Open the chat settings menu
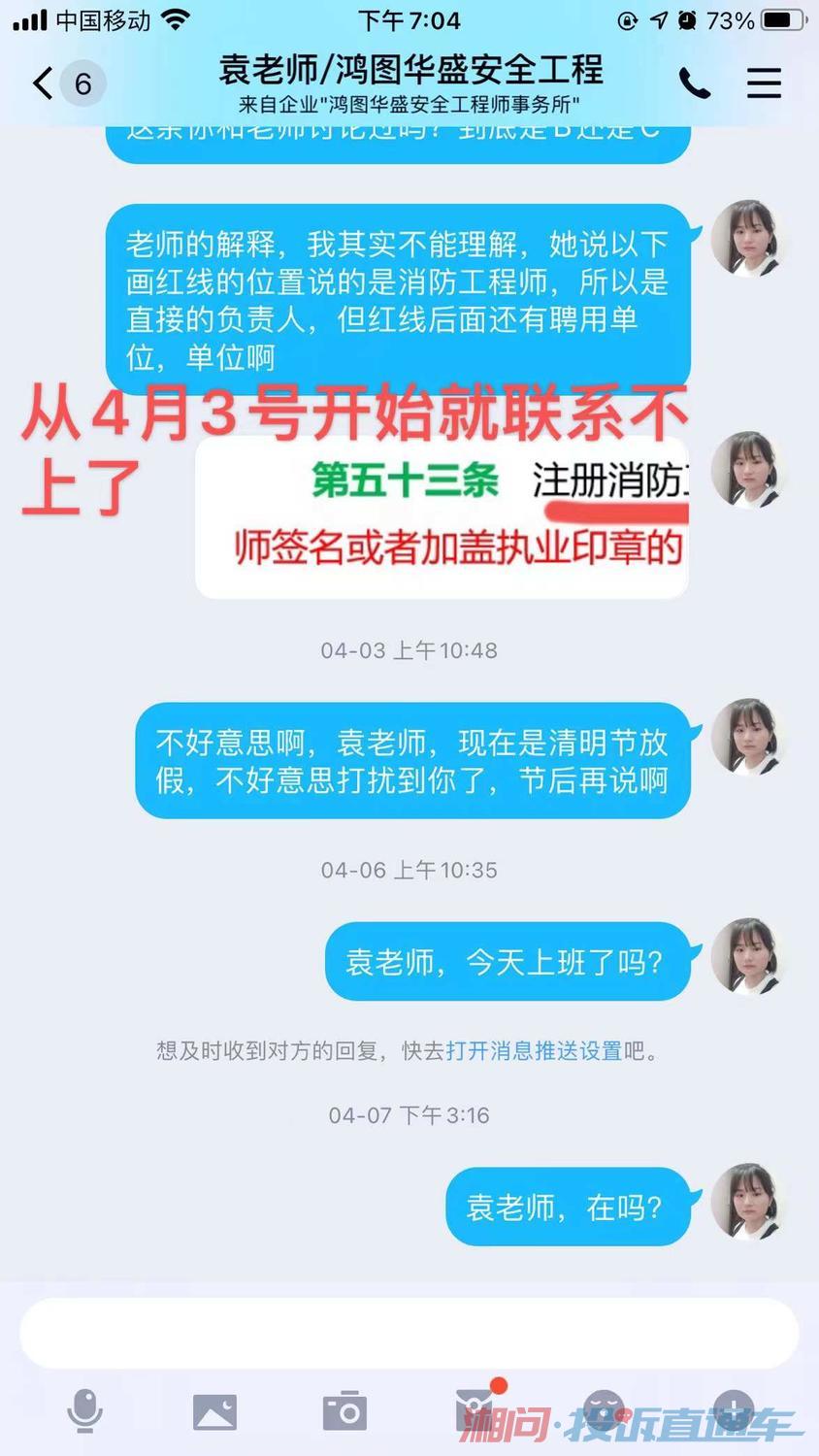 764,83
